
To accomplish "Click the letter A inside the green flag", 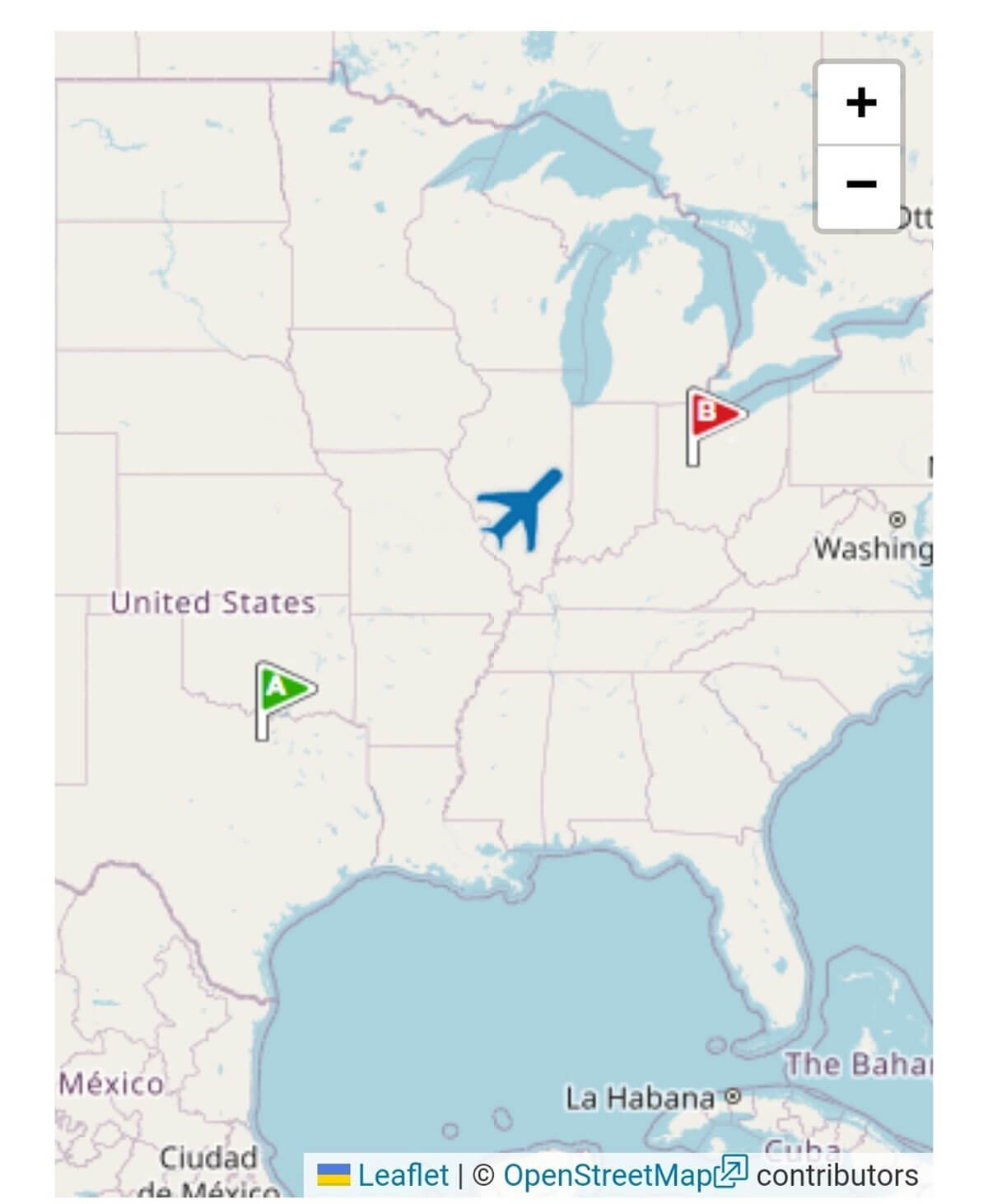I will pyautogui.click(x=277, y=687).
